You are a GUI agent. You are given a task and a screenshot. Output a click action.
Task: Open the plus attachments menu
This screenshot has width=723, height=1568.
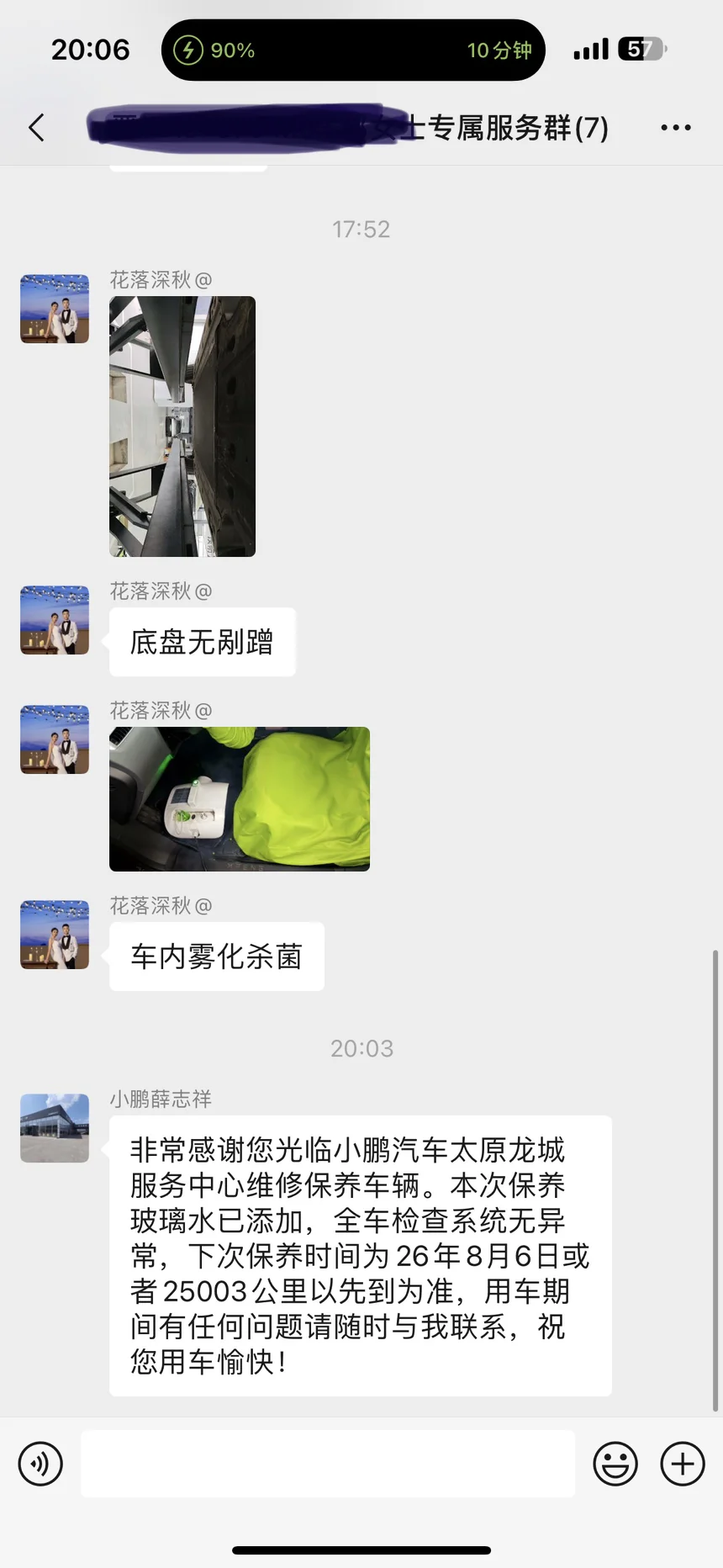click(683, 1464)
